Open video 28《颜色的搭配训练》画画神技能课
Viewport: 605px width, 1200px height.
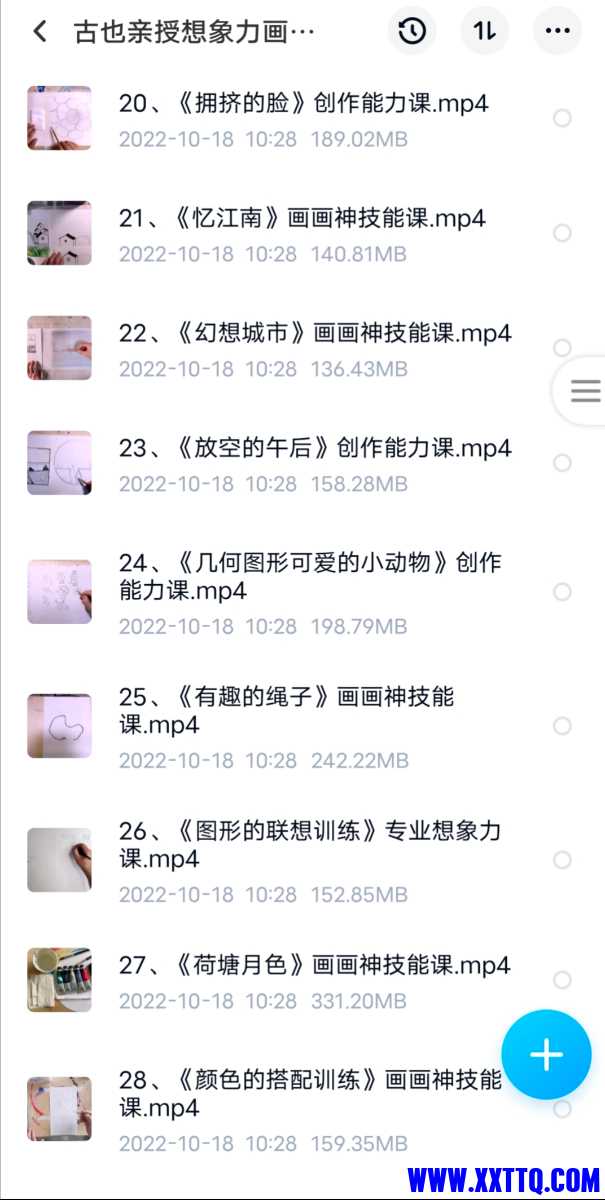pos(310,1093)
